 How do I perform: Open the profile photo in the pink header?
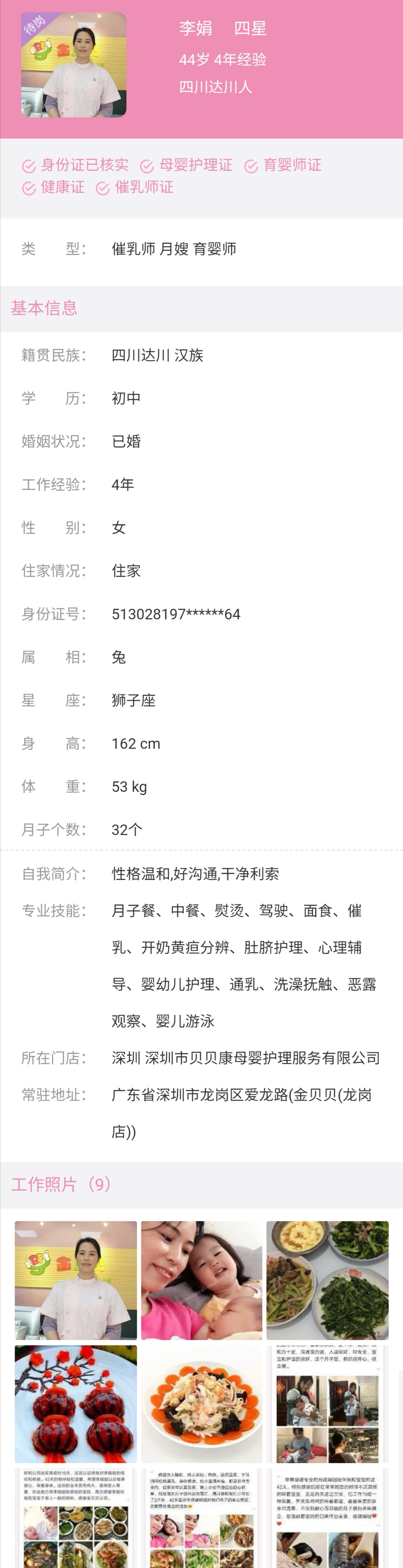(x=74, y=65)
